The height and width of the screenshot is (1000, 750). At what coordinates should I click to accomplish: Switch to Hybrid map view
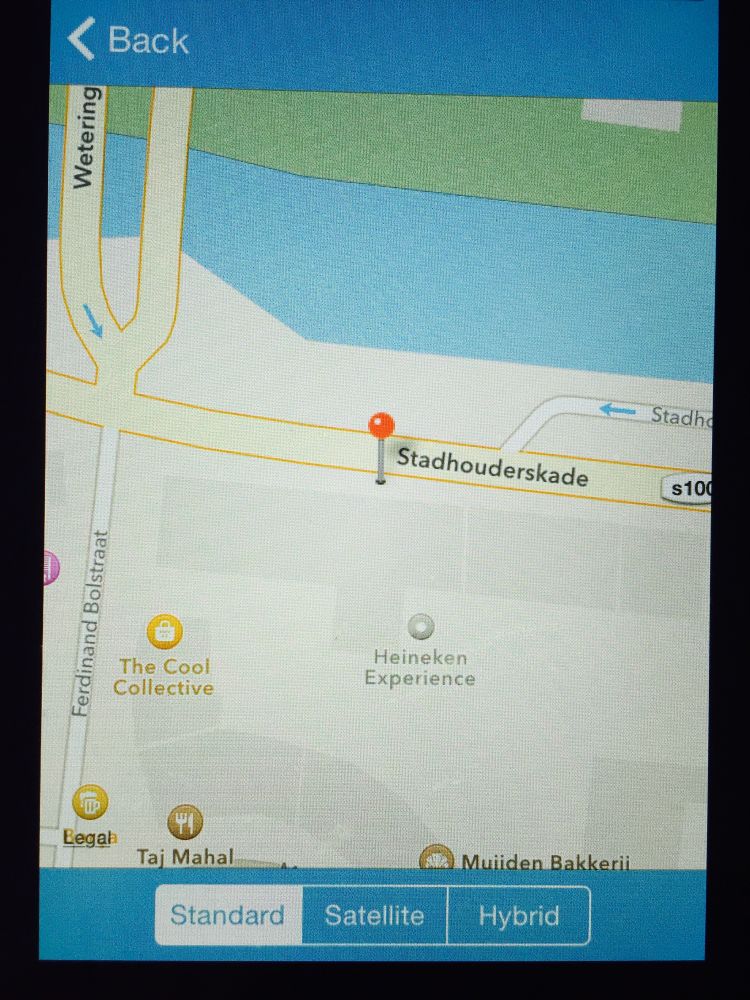518,915
